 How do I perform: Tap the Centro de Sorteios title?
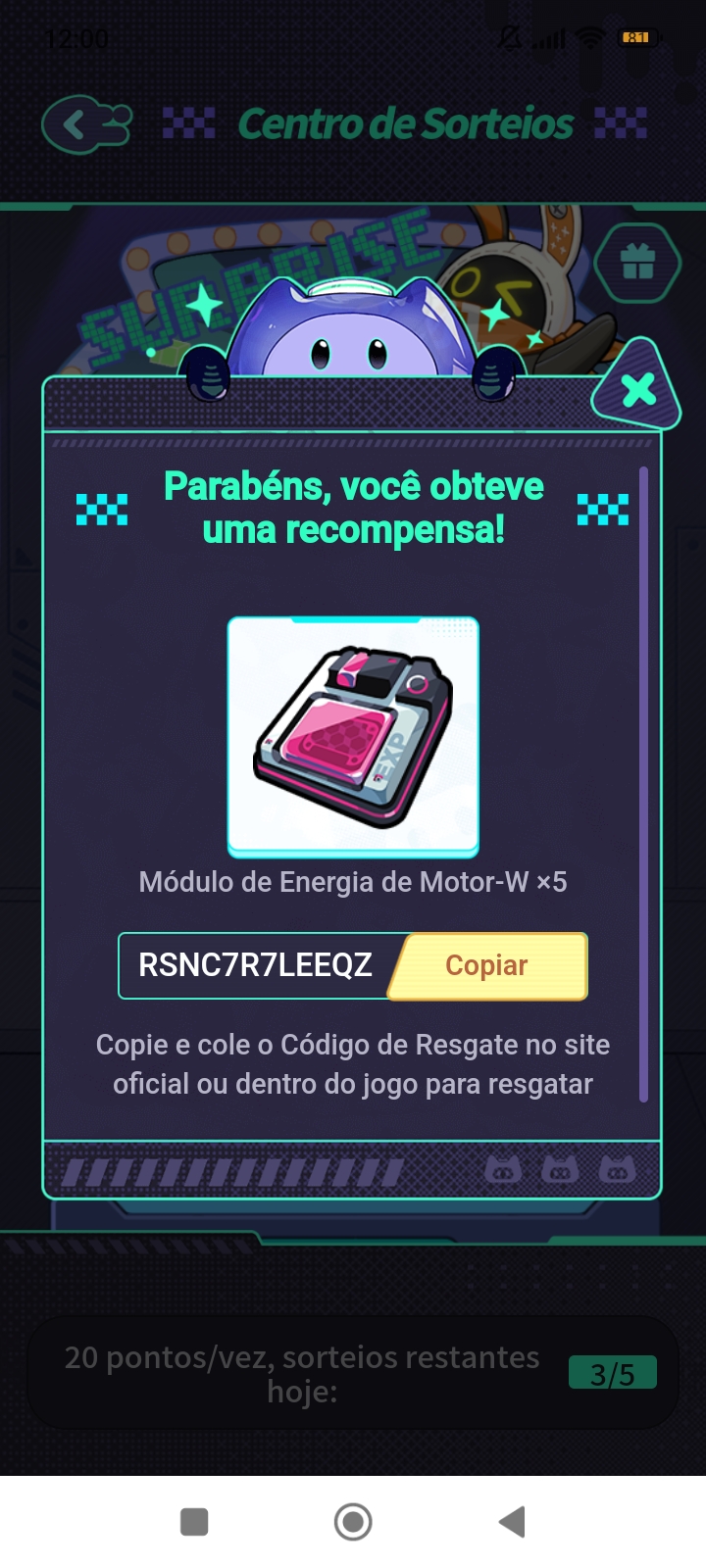point(405,124)
